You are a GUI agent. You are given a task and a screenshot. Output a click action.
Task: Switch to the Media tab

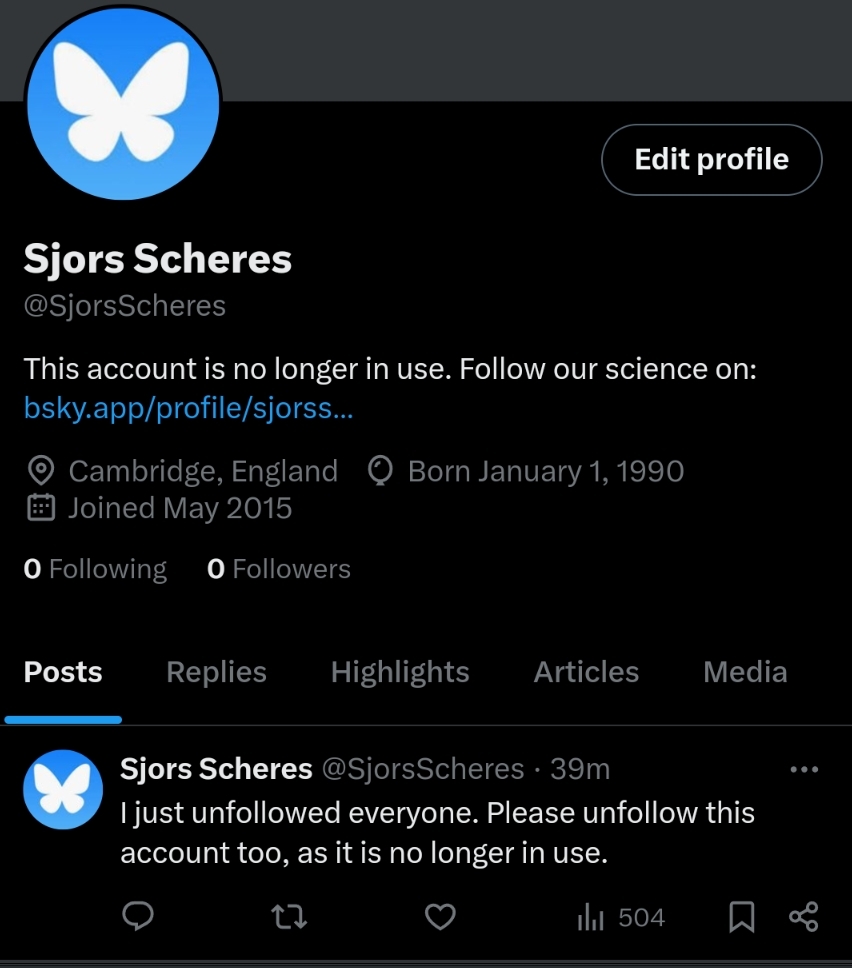[745, 672]
